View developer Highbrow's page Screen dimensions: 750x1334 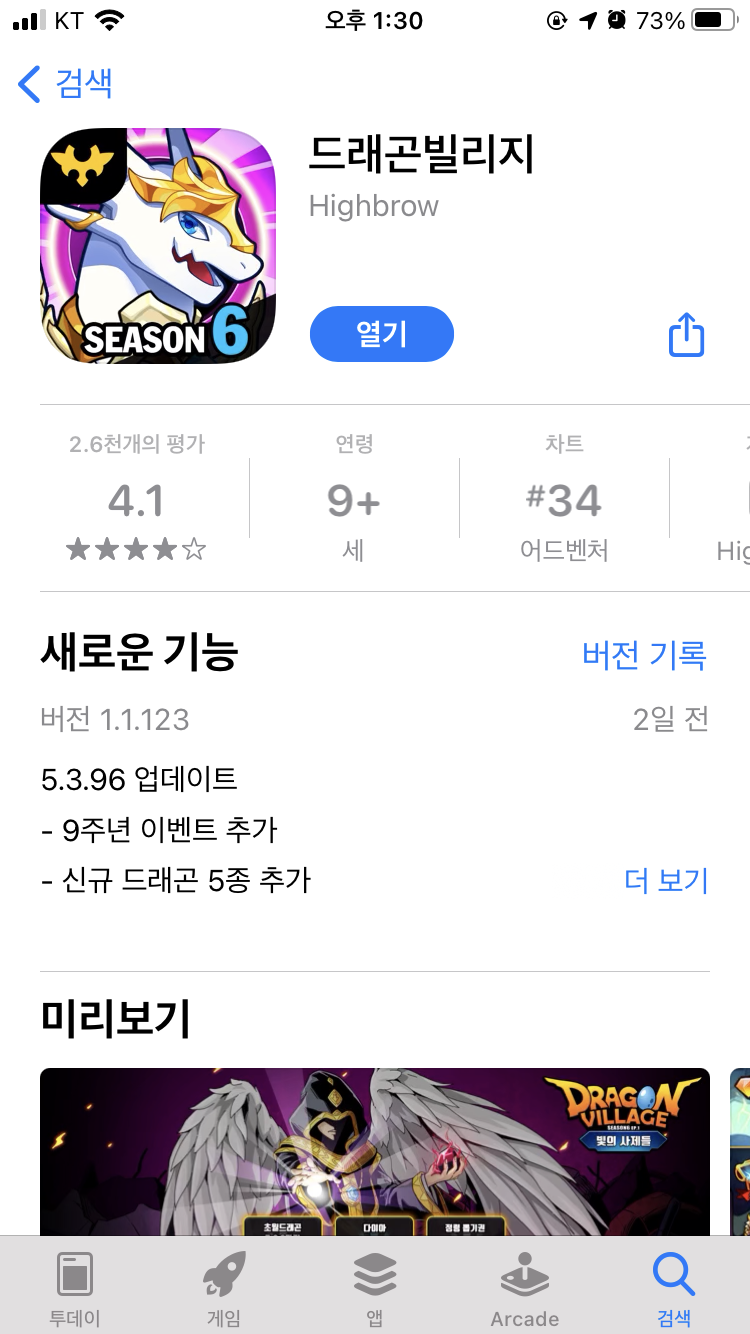coord(373,206)
